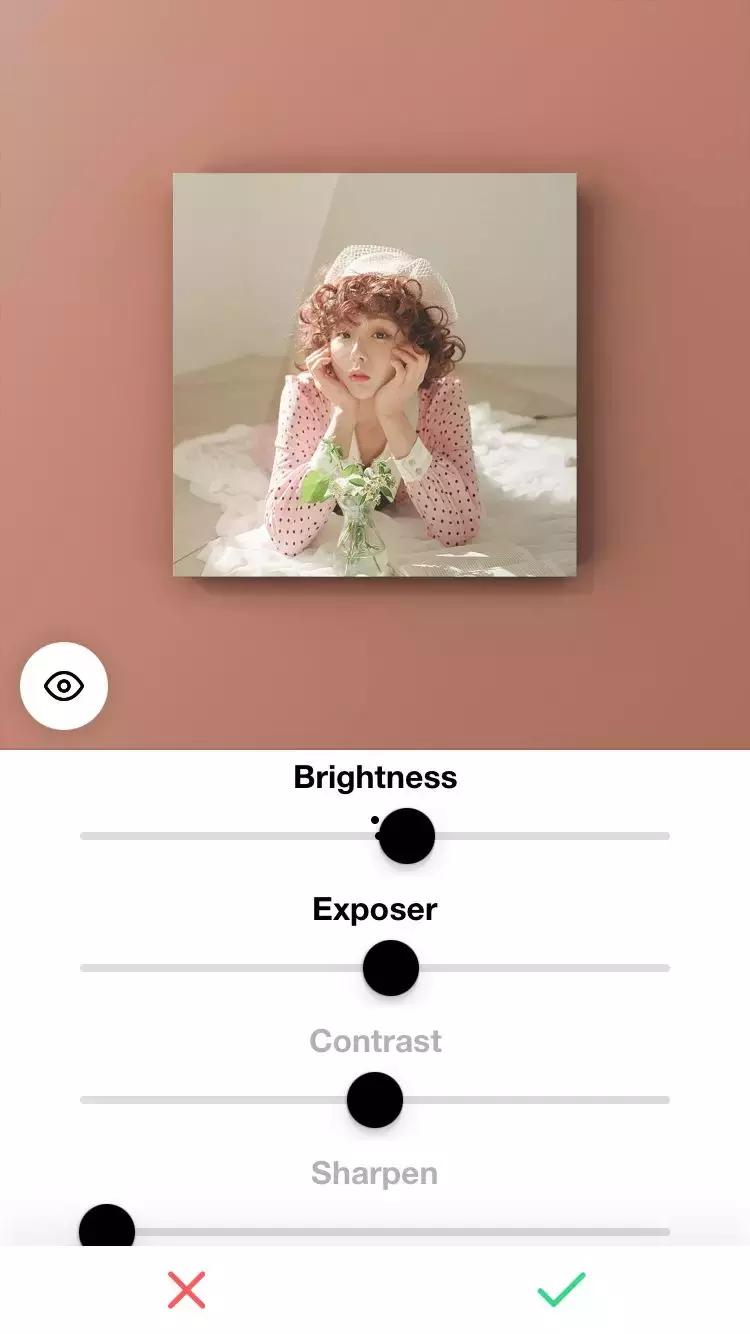Confirm adjustments with the green checkmark
Viewport: 750px width, 1334px height.
click(x=561, y=1290)
